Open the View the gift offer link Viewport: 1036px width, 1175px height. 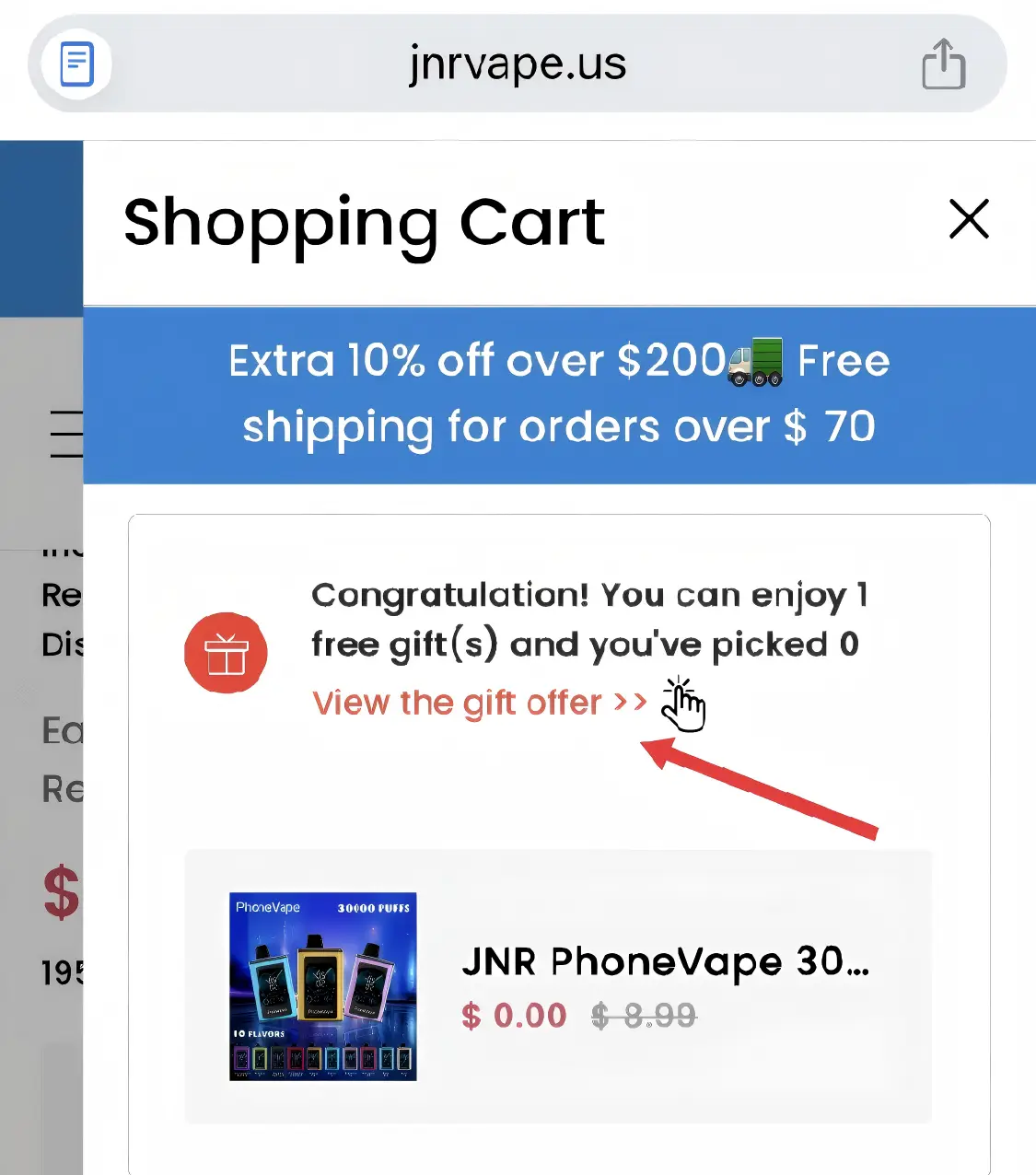(x=479, y=704)
